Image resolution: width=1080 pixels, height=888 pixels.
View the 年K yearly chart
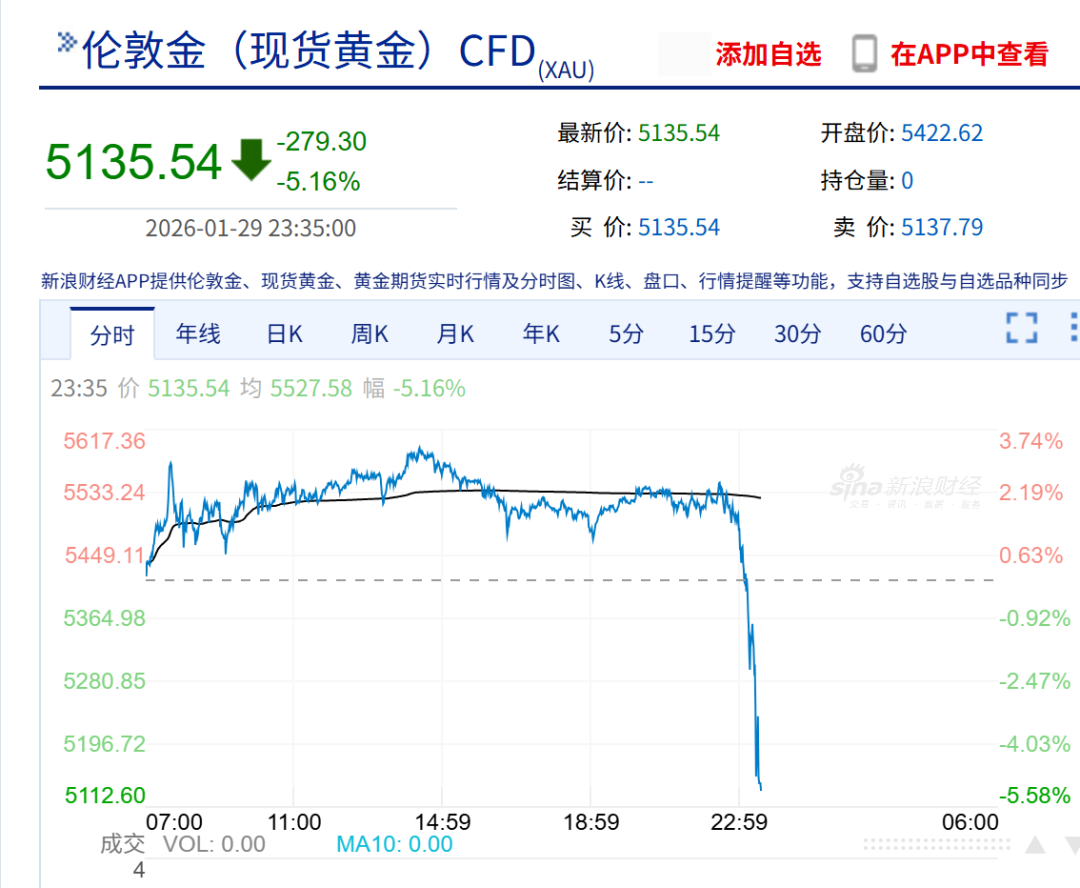click(541, 333)
